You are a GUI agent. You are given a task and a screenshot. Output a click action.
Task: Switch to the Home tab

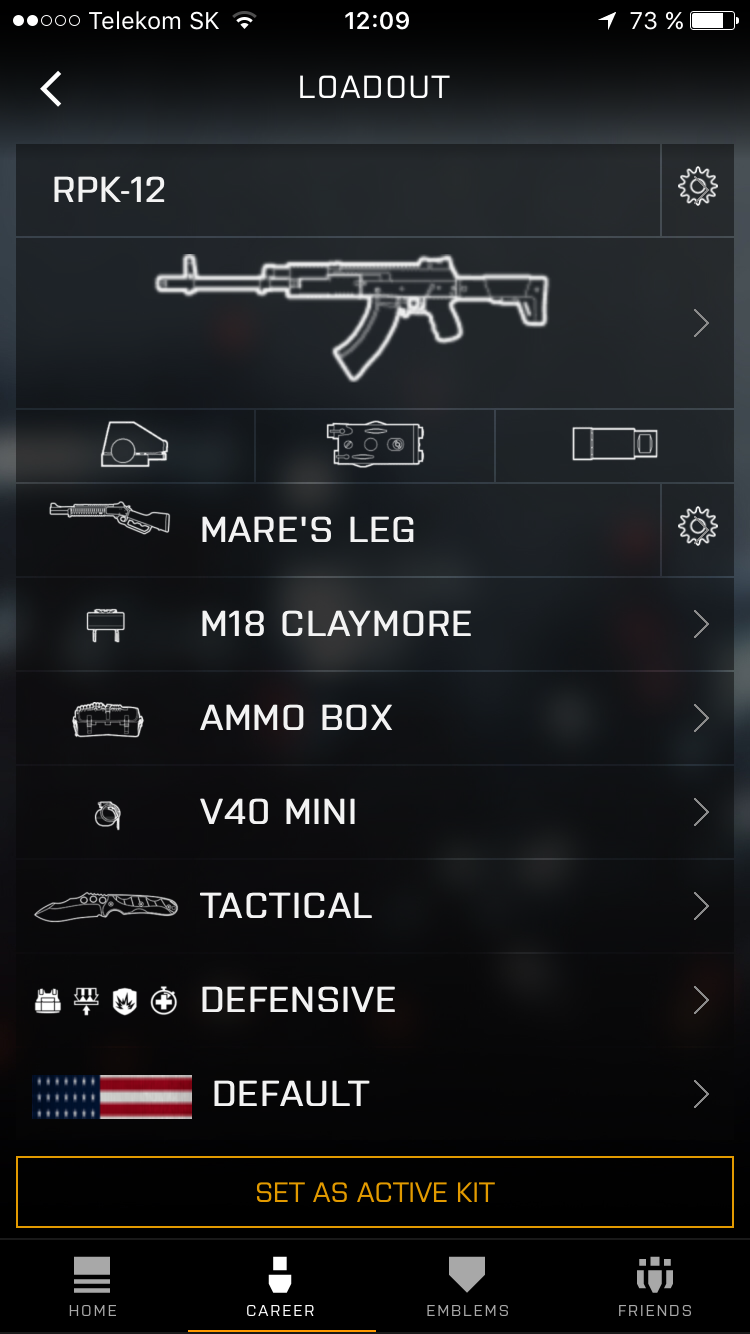pyautogui.click(x=93, y=1287)
